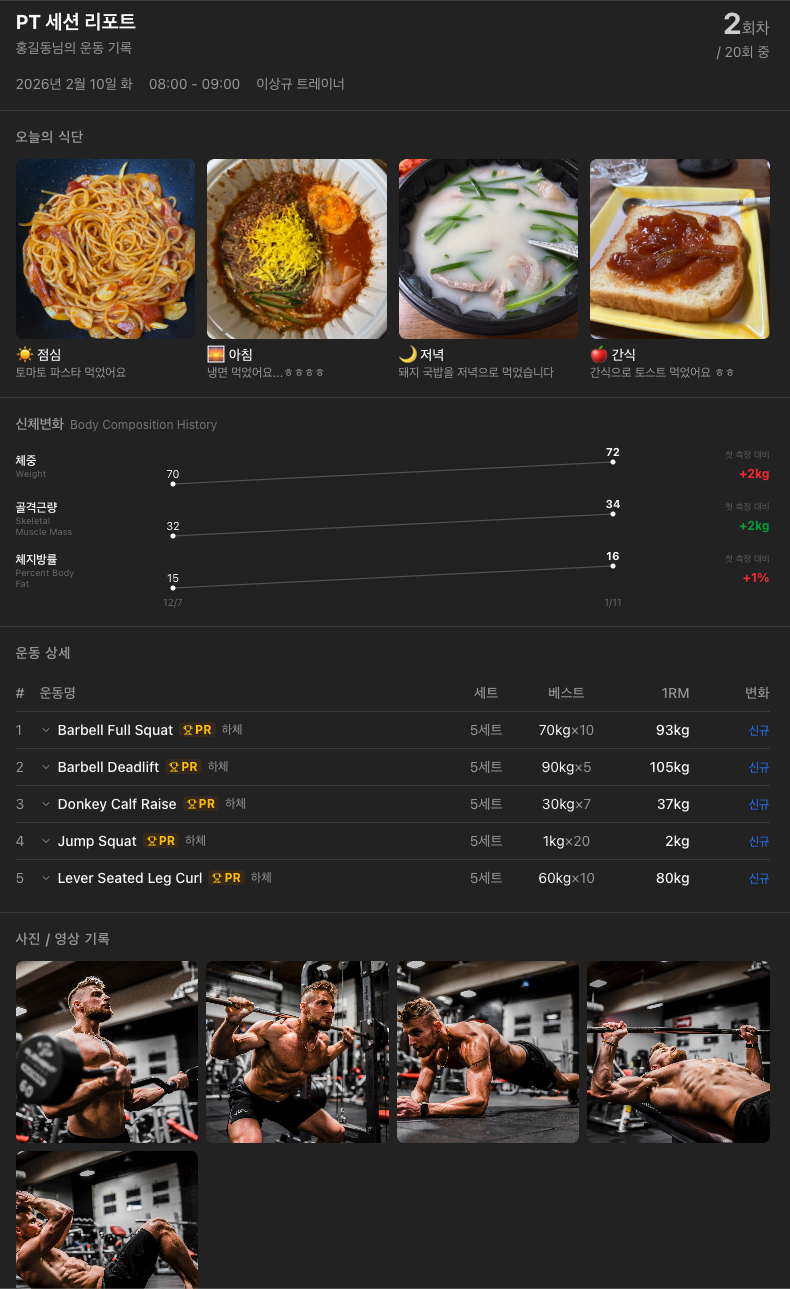Open the plank workout photo
Screen dimensions: 790x1289
[487, 1051]
